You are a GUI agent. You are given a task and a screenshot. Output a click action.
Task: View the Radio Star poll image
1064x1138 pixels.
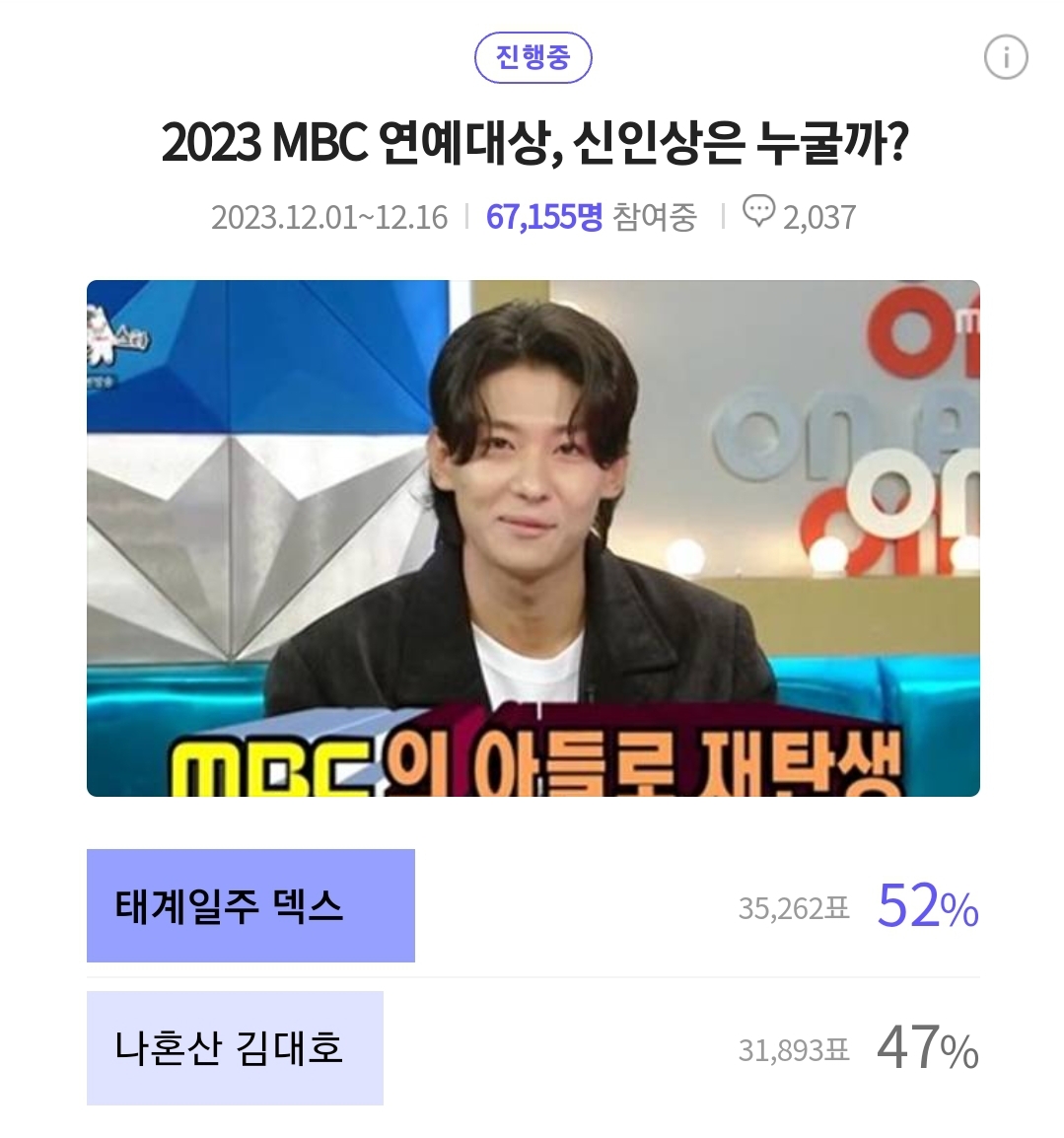(532, 537)
